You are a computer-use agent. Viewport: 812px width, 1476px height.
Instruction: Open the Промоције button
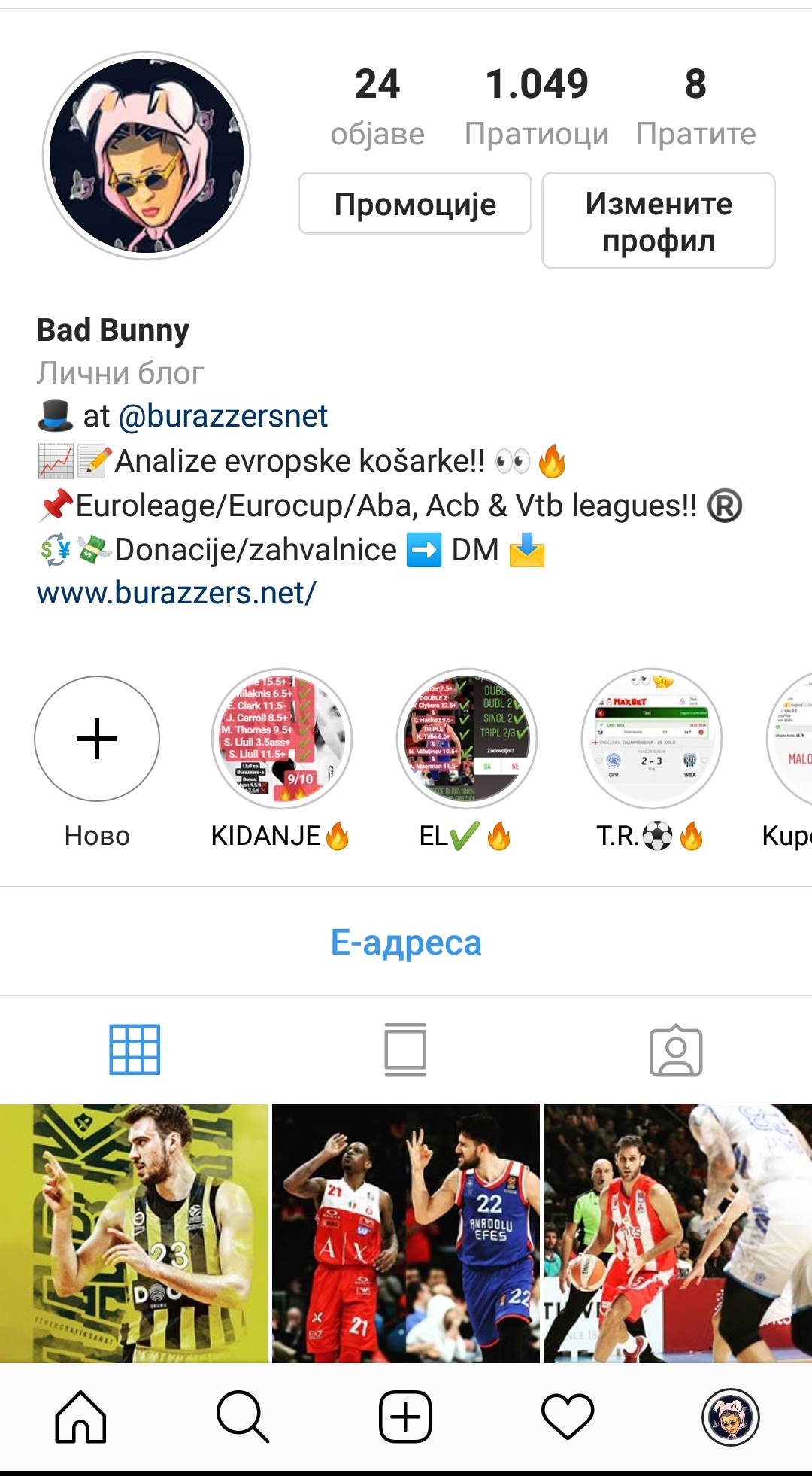click(x=415, y=204)
